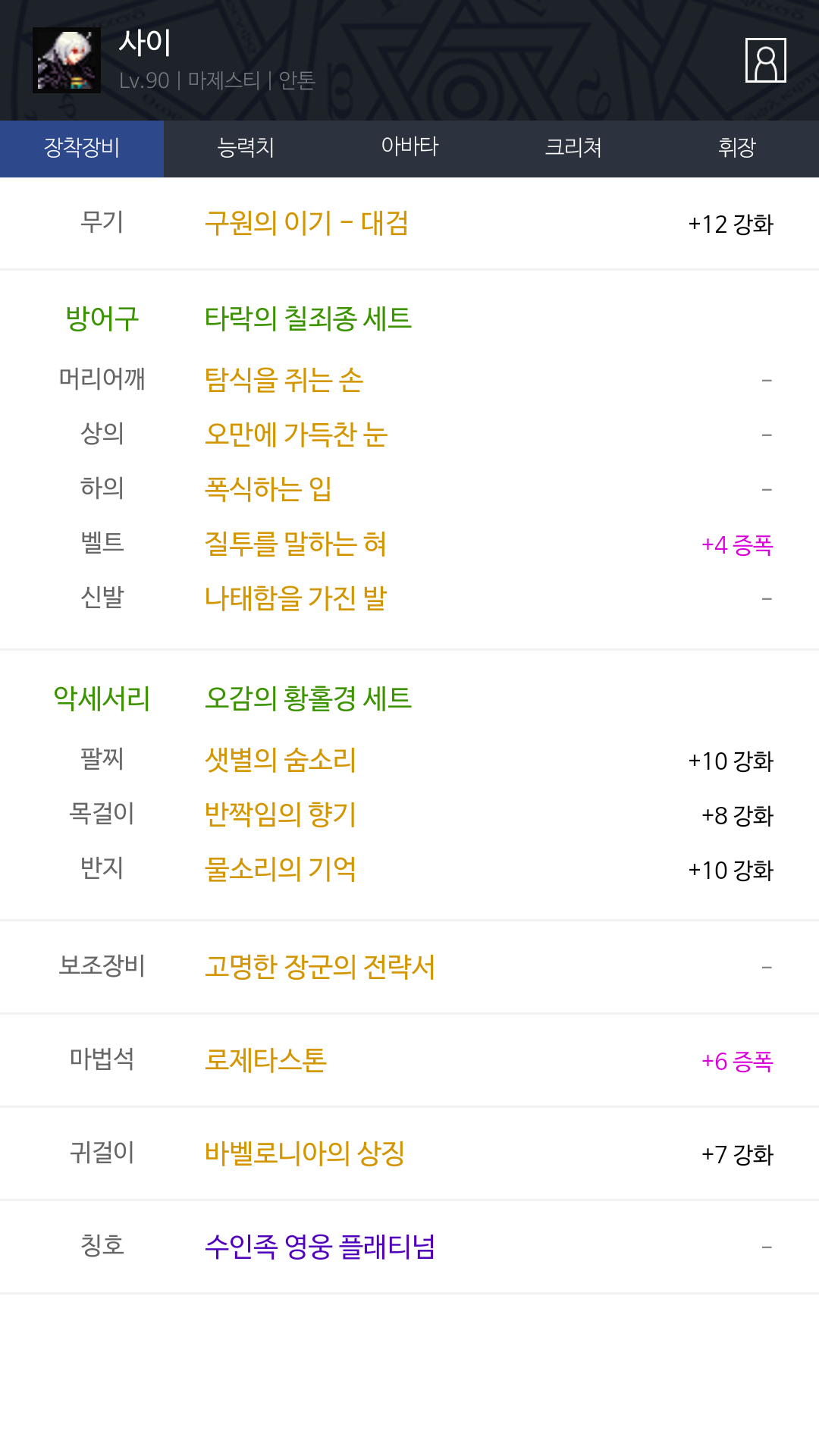The height and width of the screenshot is (1456, 819).
Task: View the 오감의 황홀경 세트 accessory set
Action: coord(308,698)
